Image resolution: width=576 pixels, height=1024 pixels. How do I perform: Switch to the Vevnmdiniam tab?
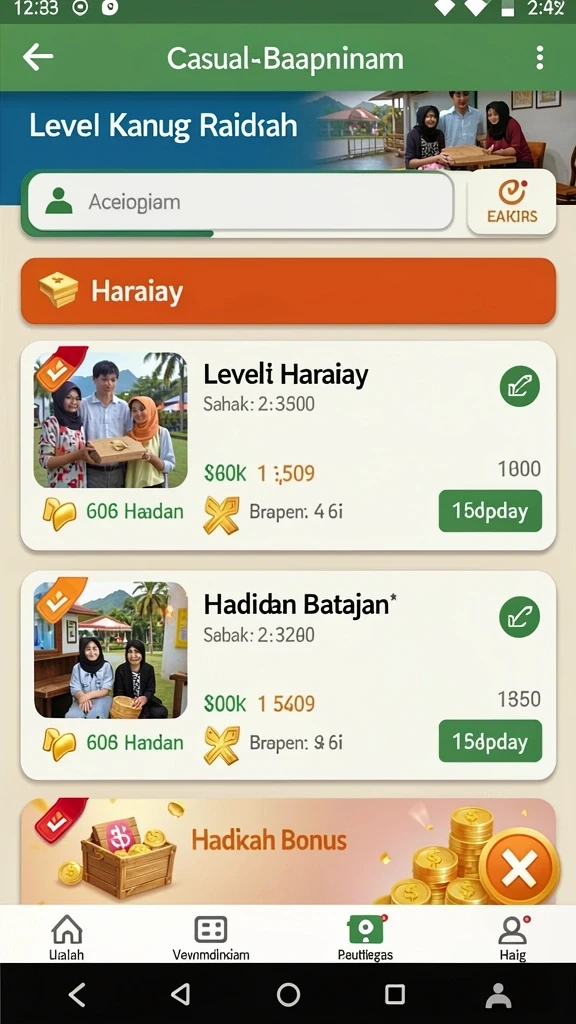211,937
